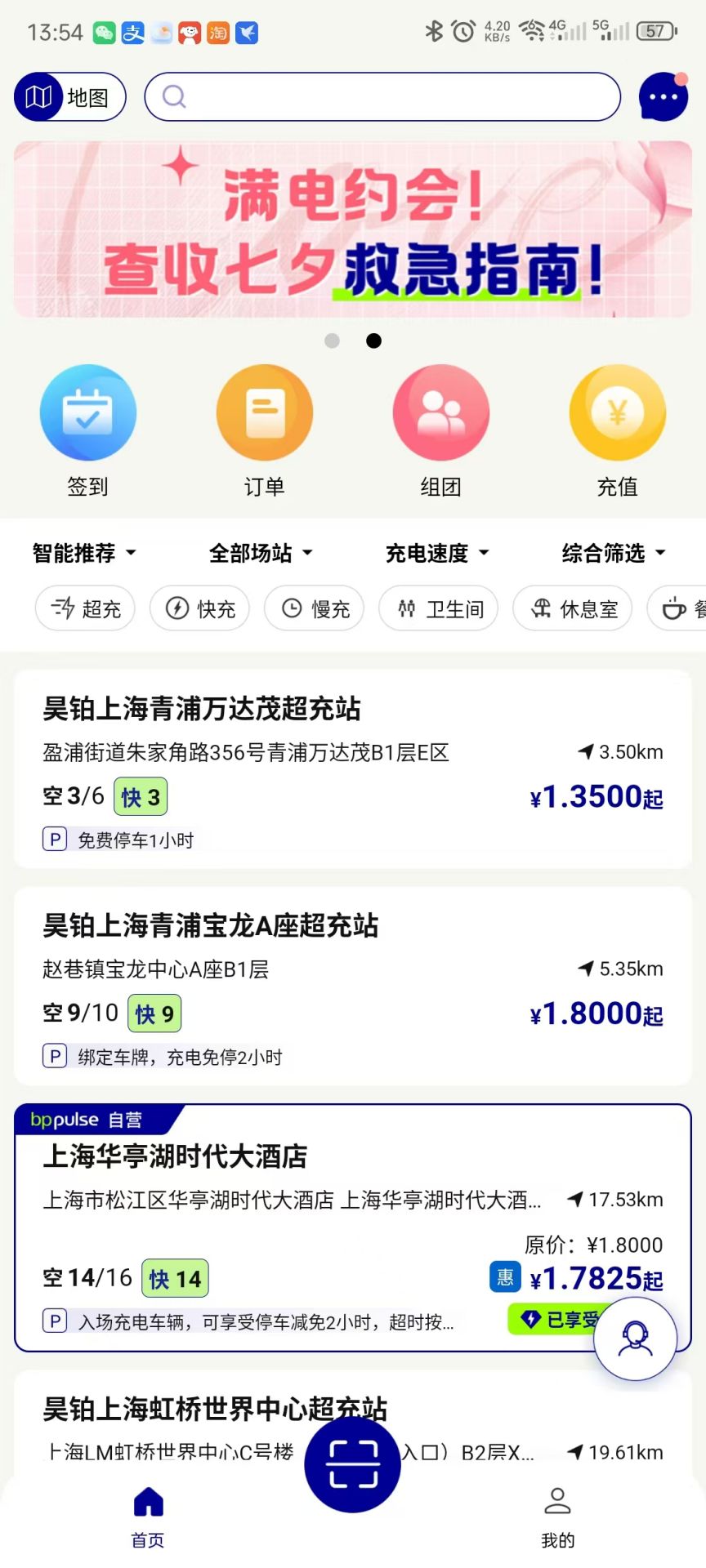Toggle the 超充 super-charging filter chip

(x=85, y=608)
